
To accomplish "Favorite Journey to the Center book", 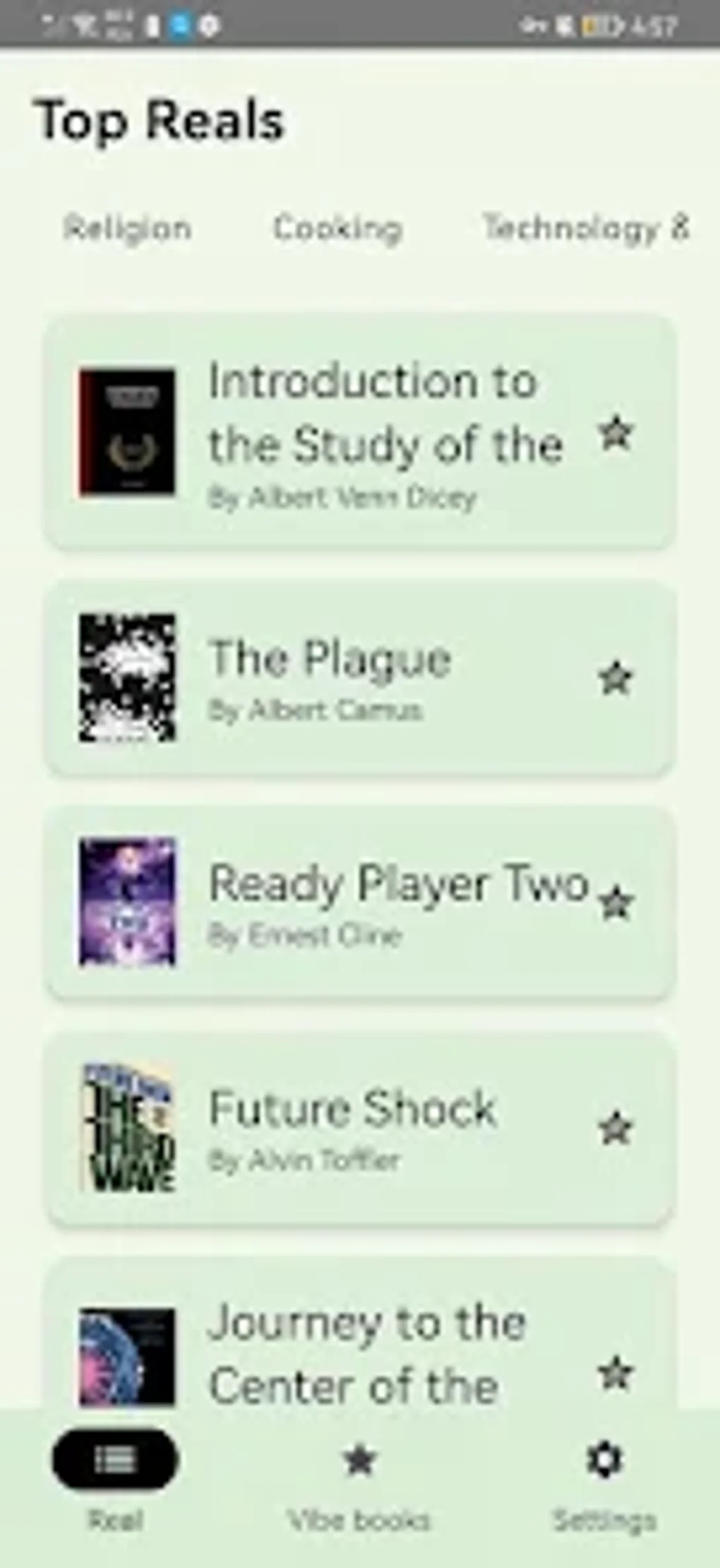I will coord(616,1374).
